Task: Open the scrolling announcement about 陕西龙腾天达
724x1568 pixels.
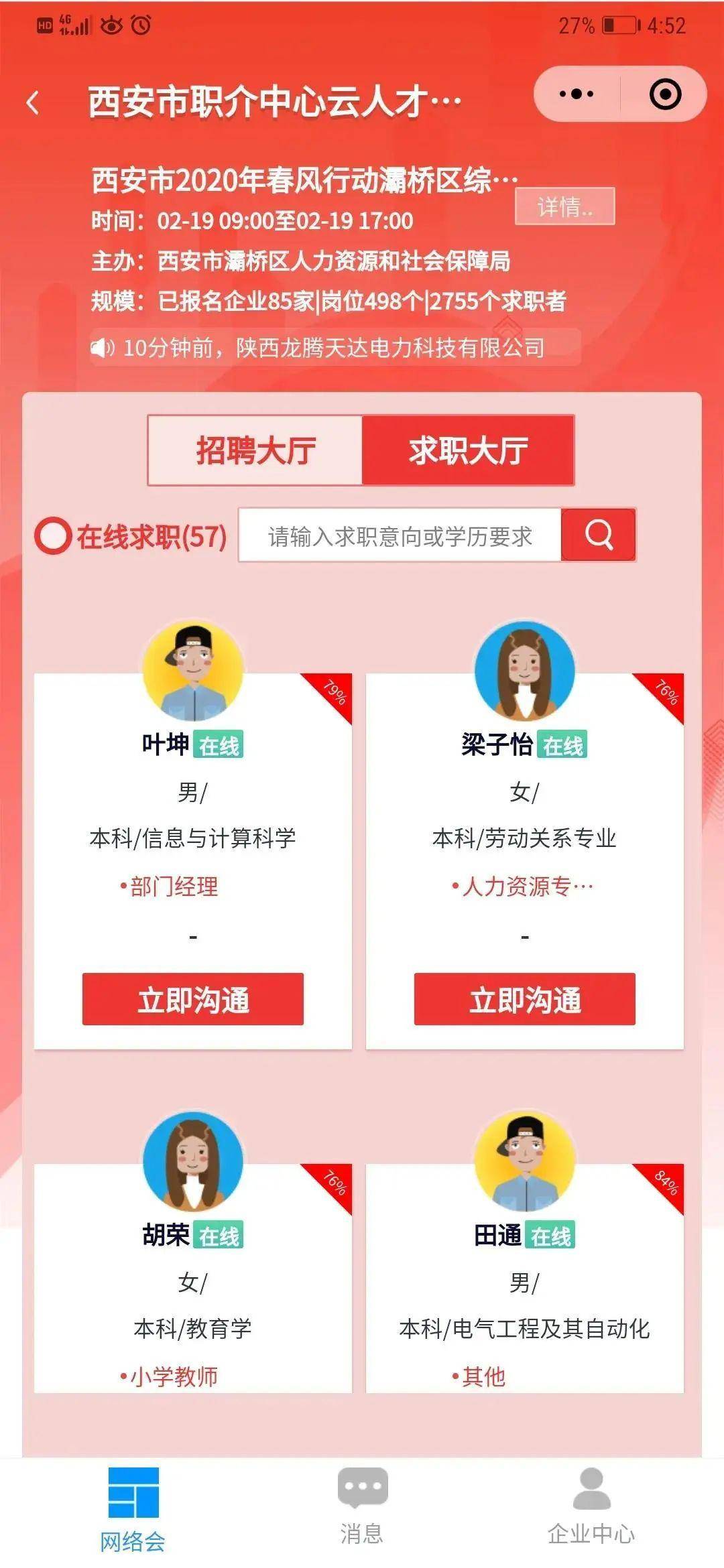Action: click(x=335, y=348)
